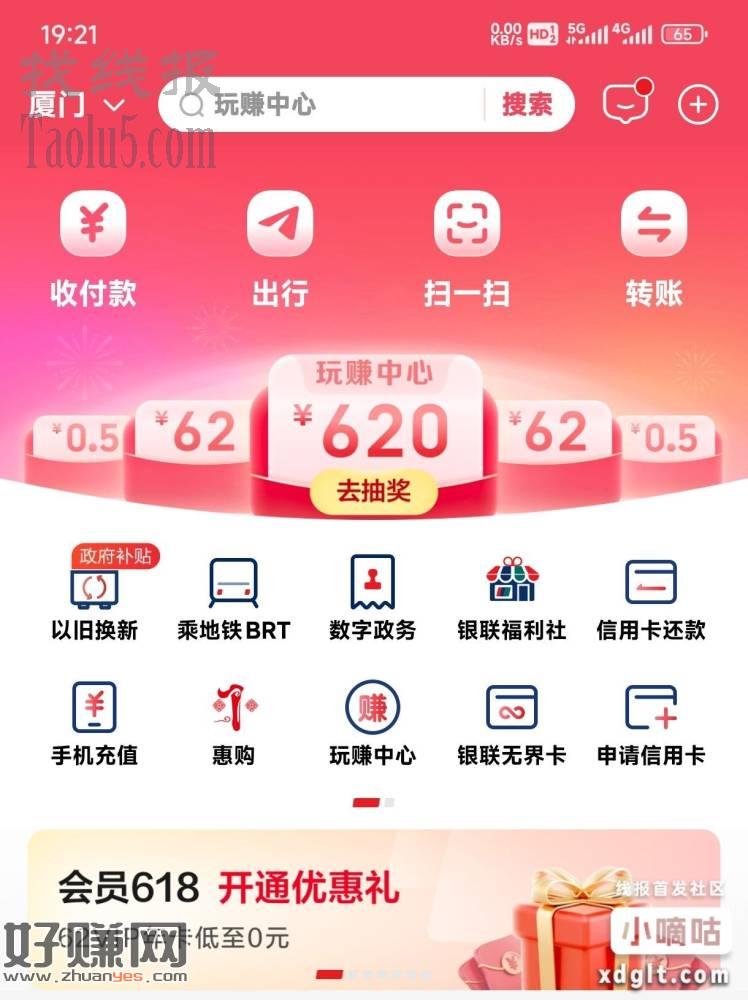Open the city selector showing 厦门
Image resolution: width=748 pixels, height=1000 pixels.
[77, 104]
